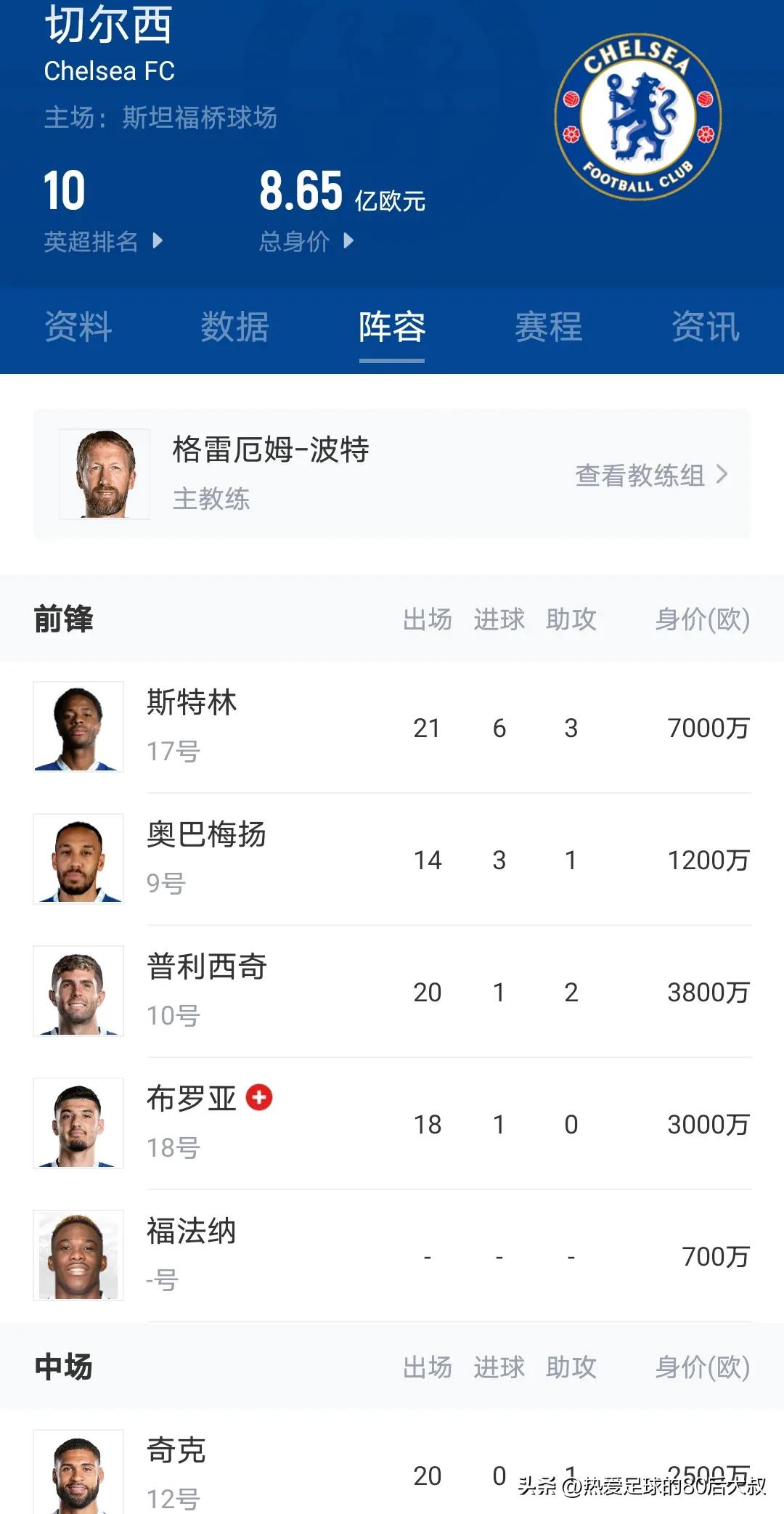Open 普利西奇's headshot thumbnail
Viewport: 784px width, 1514px height.
click(x=78, y=990)
